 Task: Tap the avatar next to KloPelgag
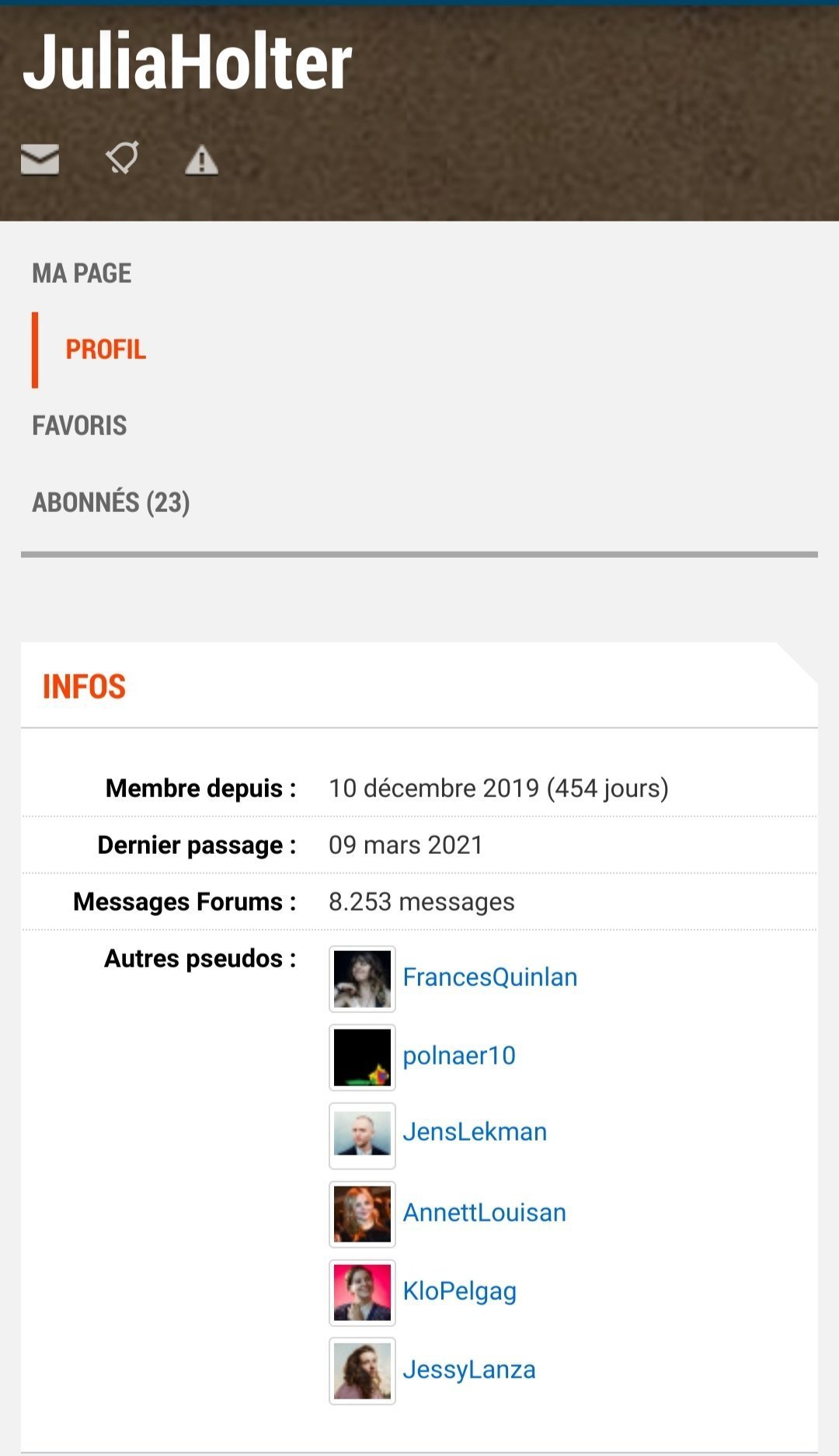tap(362, 1292)
